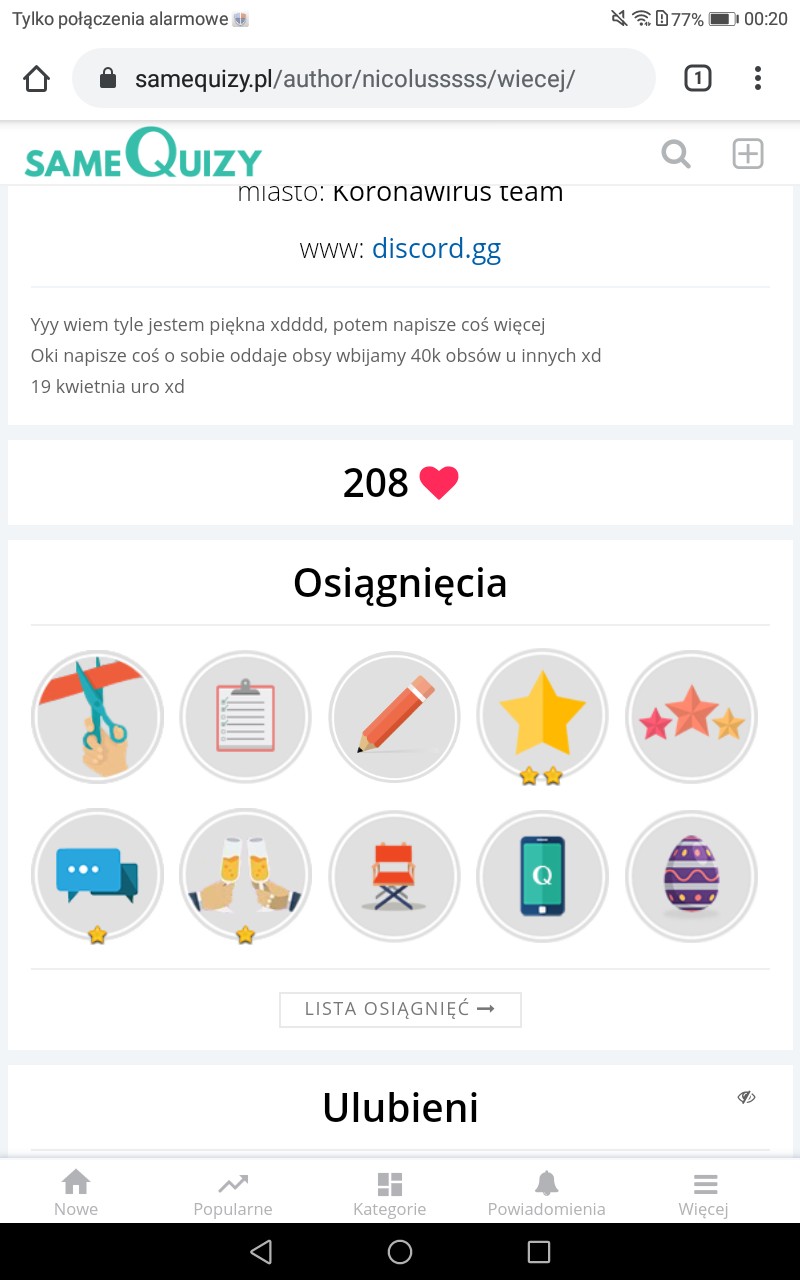Open the system recent apps view
The image size is (800, 1280).
[x=539, y=1252]
